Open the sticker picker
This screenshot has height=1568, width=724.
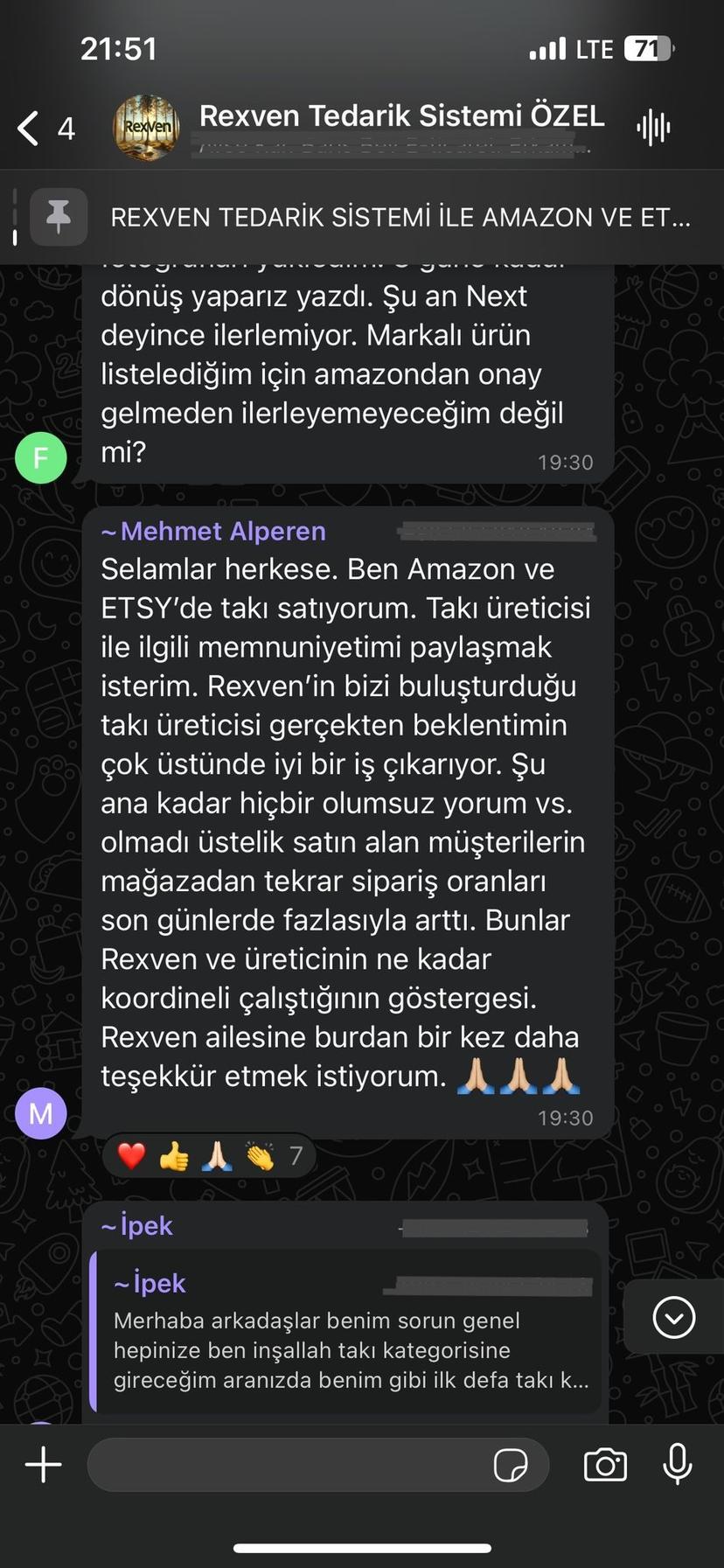tap(511, 1465)
